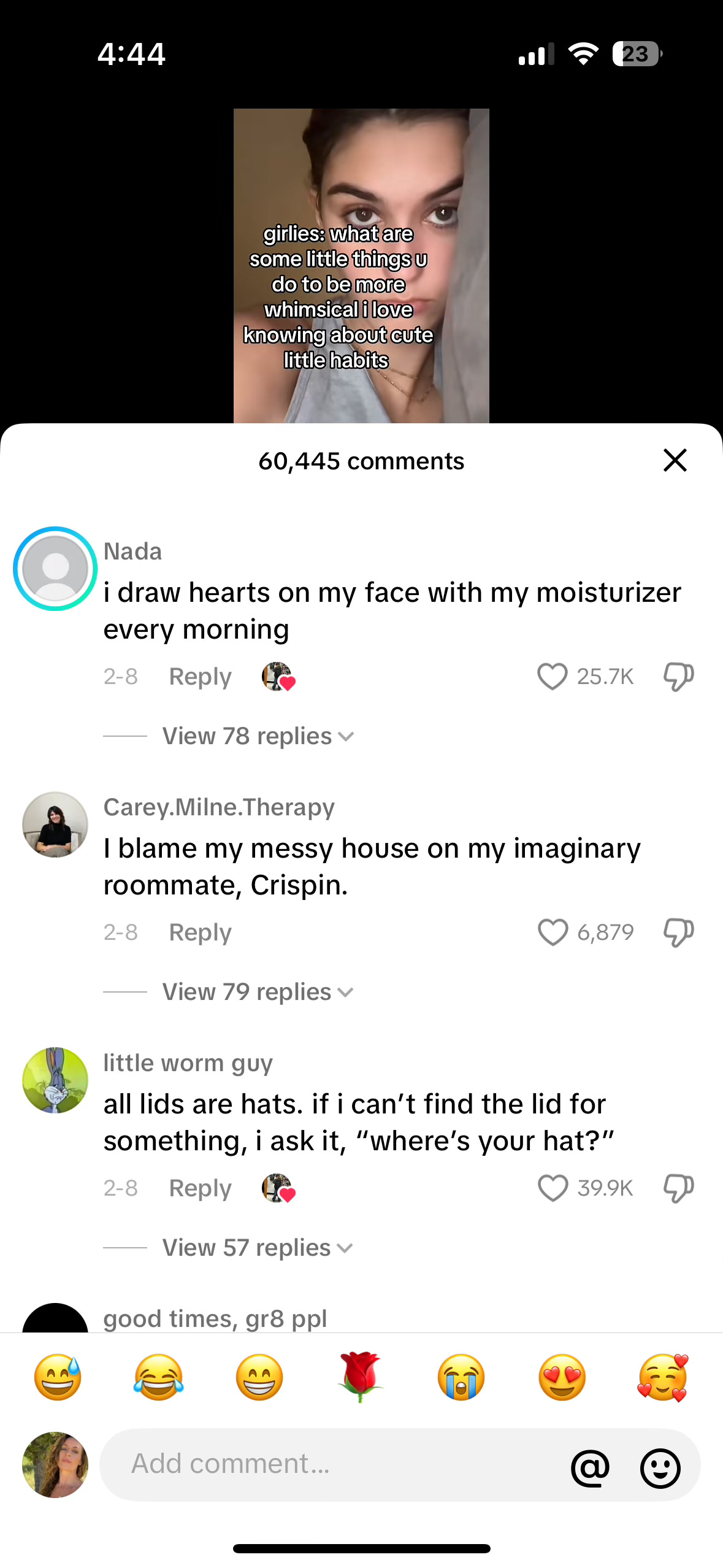
Task: Insert the heart-eyes emoji
Action: pos(562,1377)
